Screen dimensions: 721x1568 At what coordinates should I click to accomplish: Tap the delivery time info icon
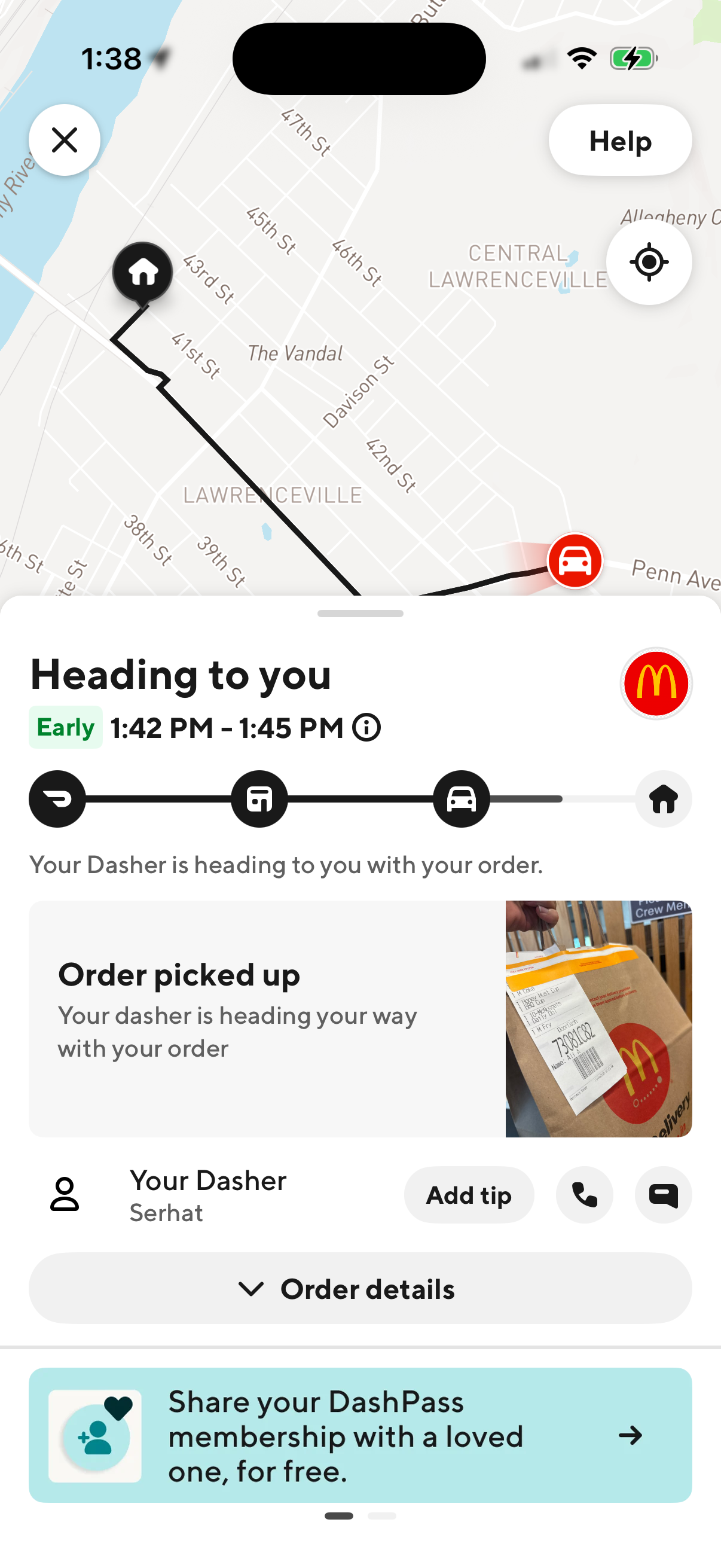[x=366, y=728]
